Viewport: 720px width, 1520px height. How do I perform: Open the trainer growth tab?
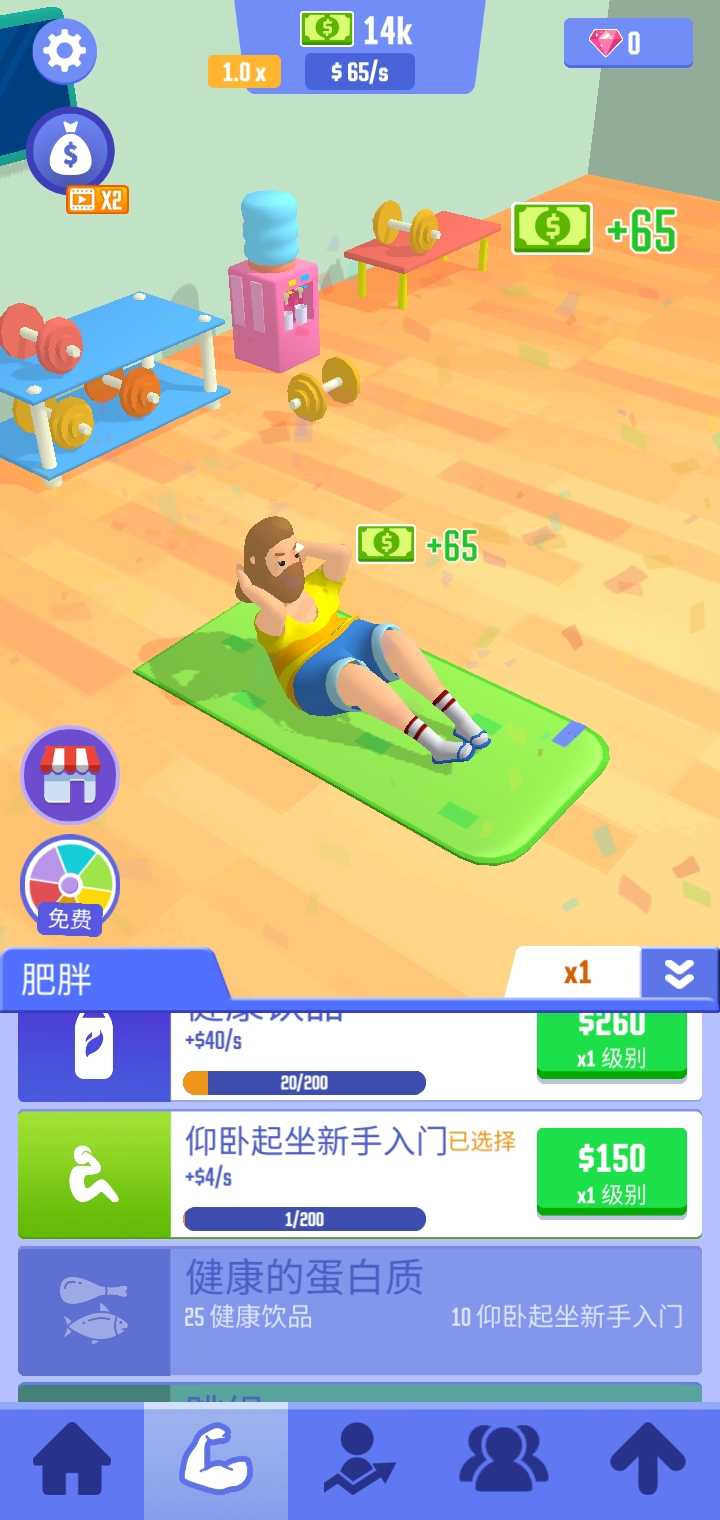point(360,1460)
